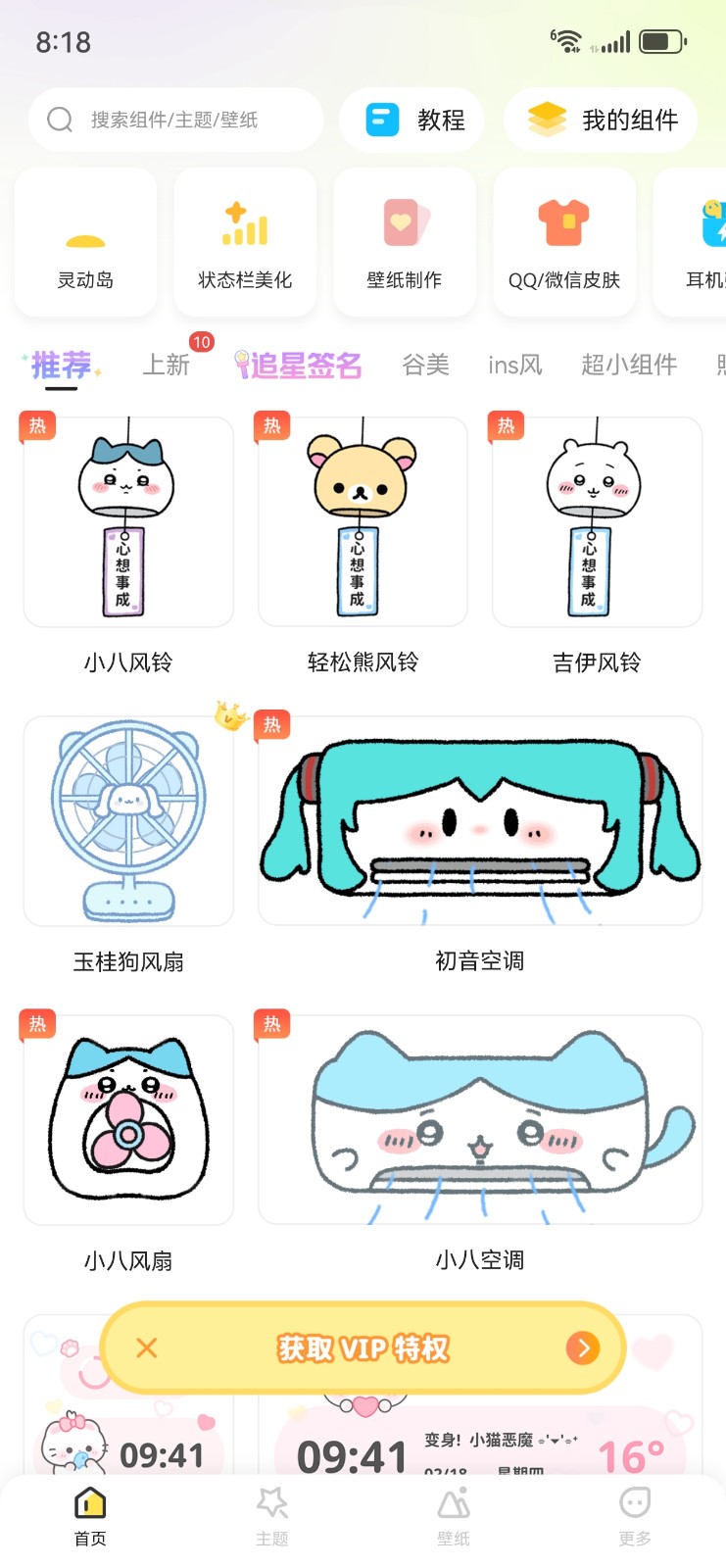
Task: Tap the arrow on the VIP banner
Action: tap(583, 1347)
